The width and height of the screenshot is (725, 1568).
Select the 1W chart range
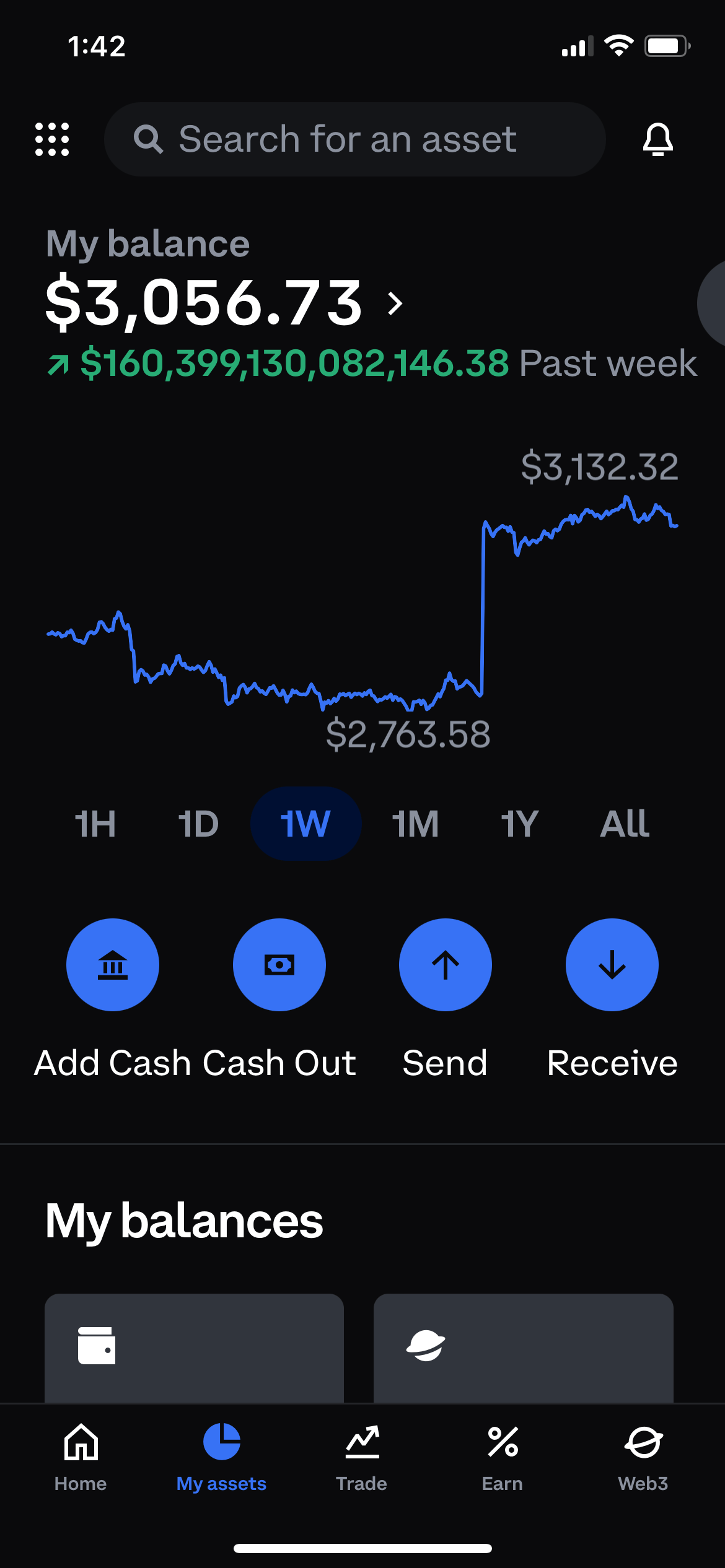point(305,824)
